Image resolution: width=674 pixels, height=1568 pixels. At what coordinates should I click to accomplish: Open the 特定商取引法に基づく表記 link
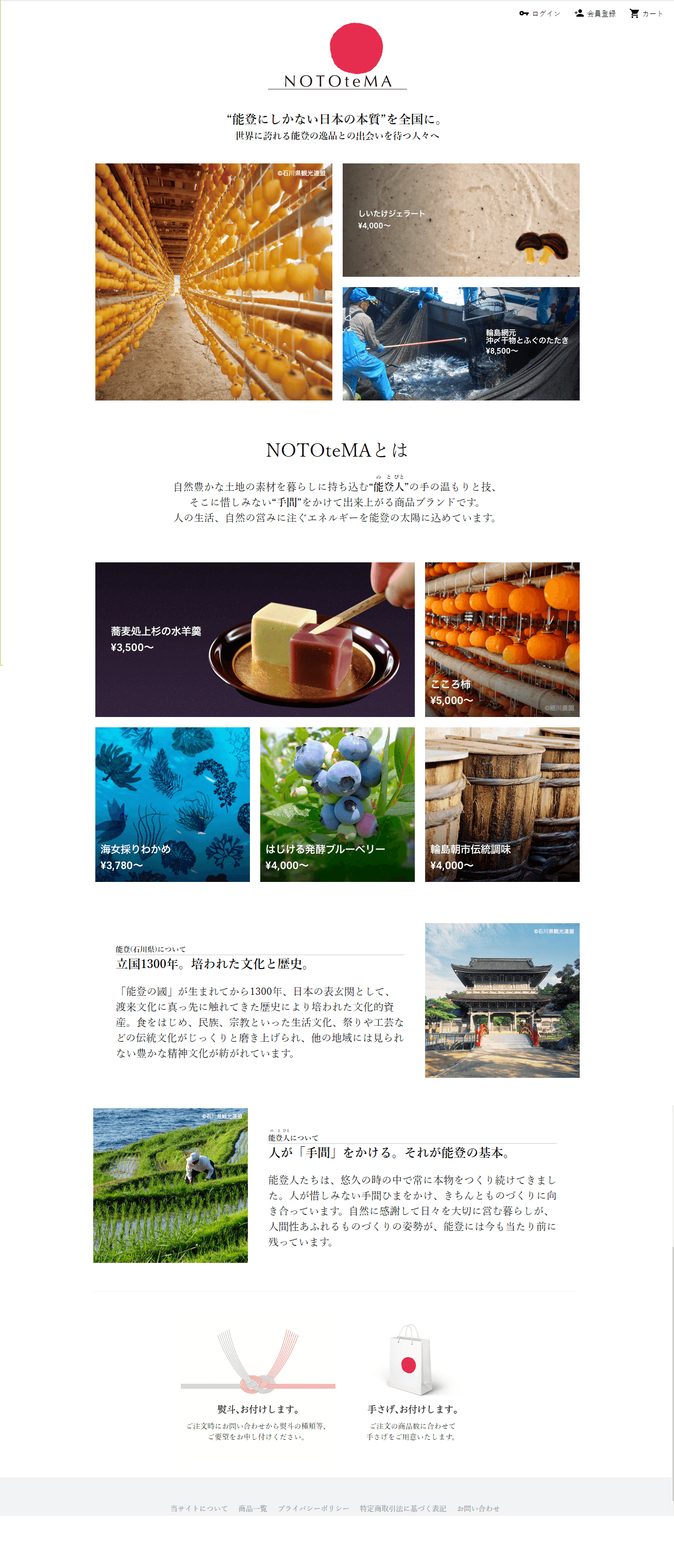[x=402, y=1508]
